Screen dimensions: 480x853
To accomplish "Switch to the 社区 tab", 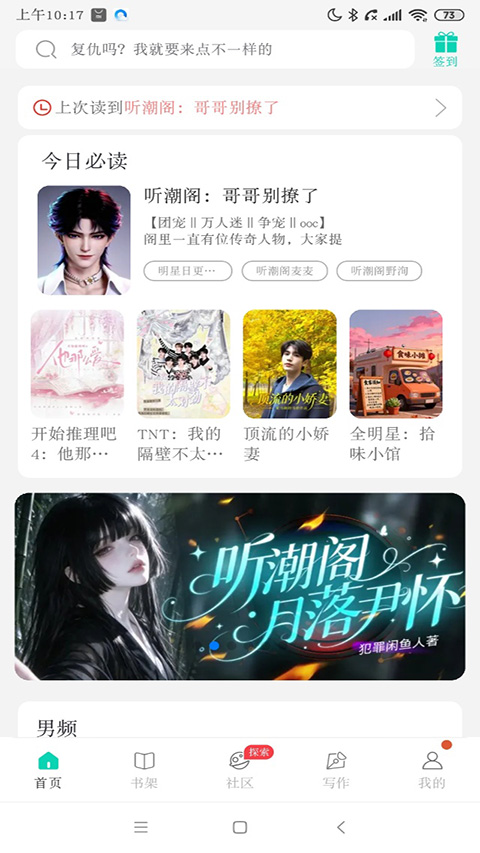I will coord(240,770).
